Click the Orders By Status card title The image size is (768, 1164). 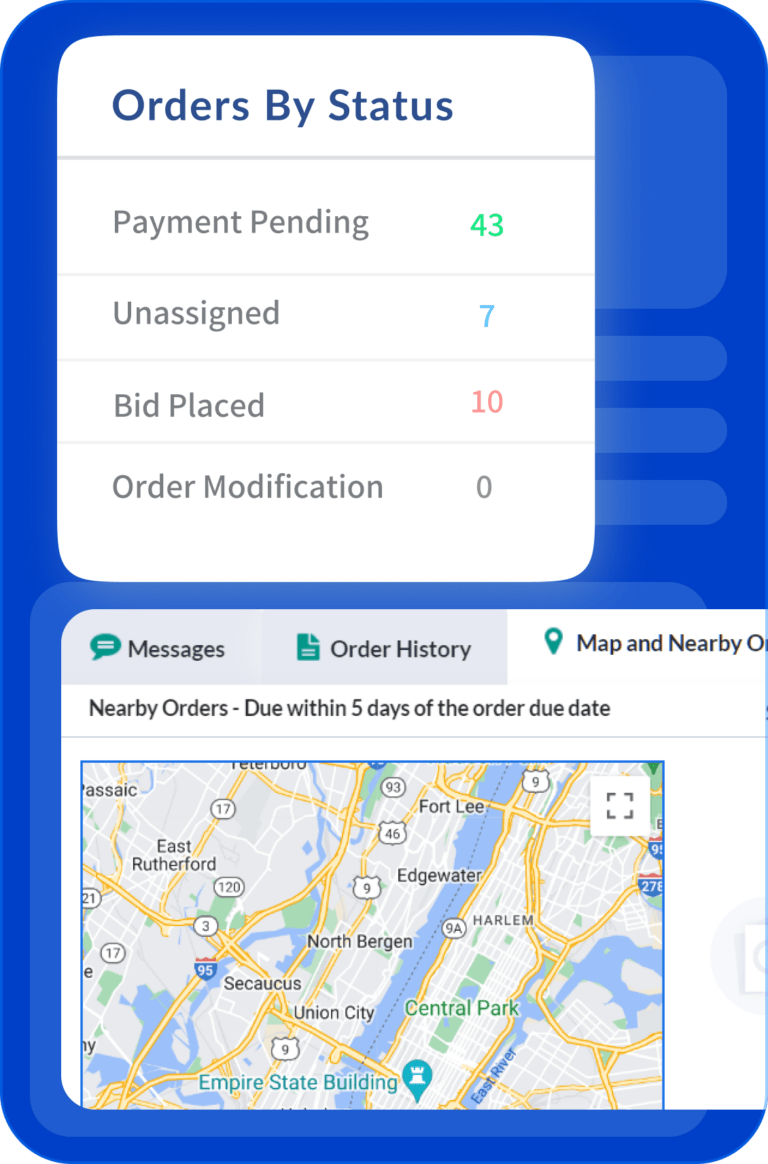pyautogui.click(x=283, y=104)
